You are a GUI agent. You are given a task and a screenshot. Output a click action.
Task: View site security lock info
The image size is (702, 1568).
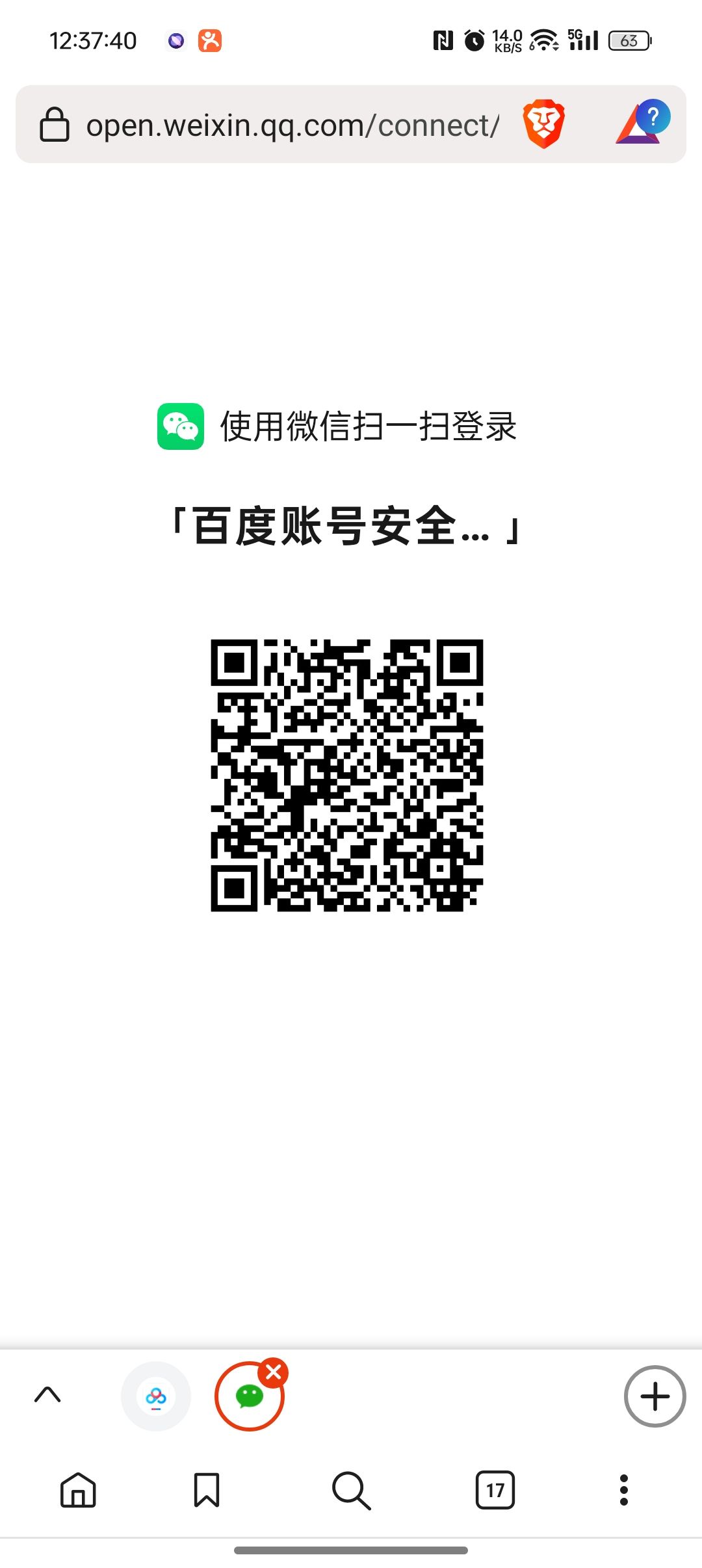click(55, 125)
